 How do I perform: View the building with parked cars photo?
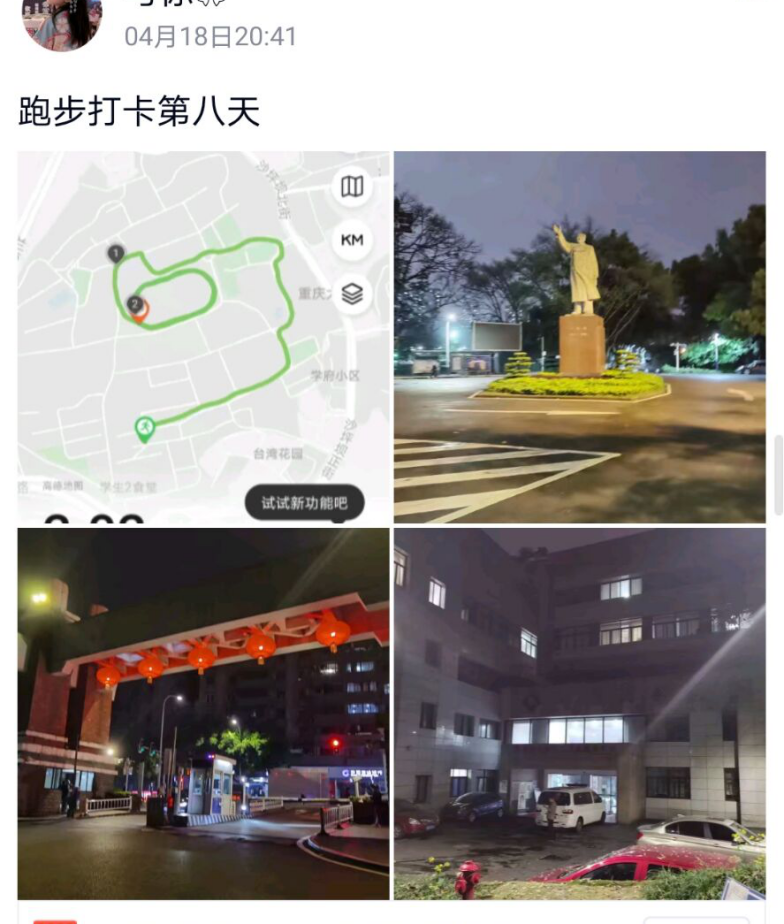click(x=579, y=713)
